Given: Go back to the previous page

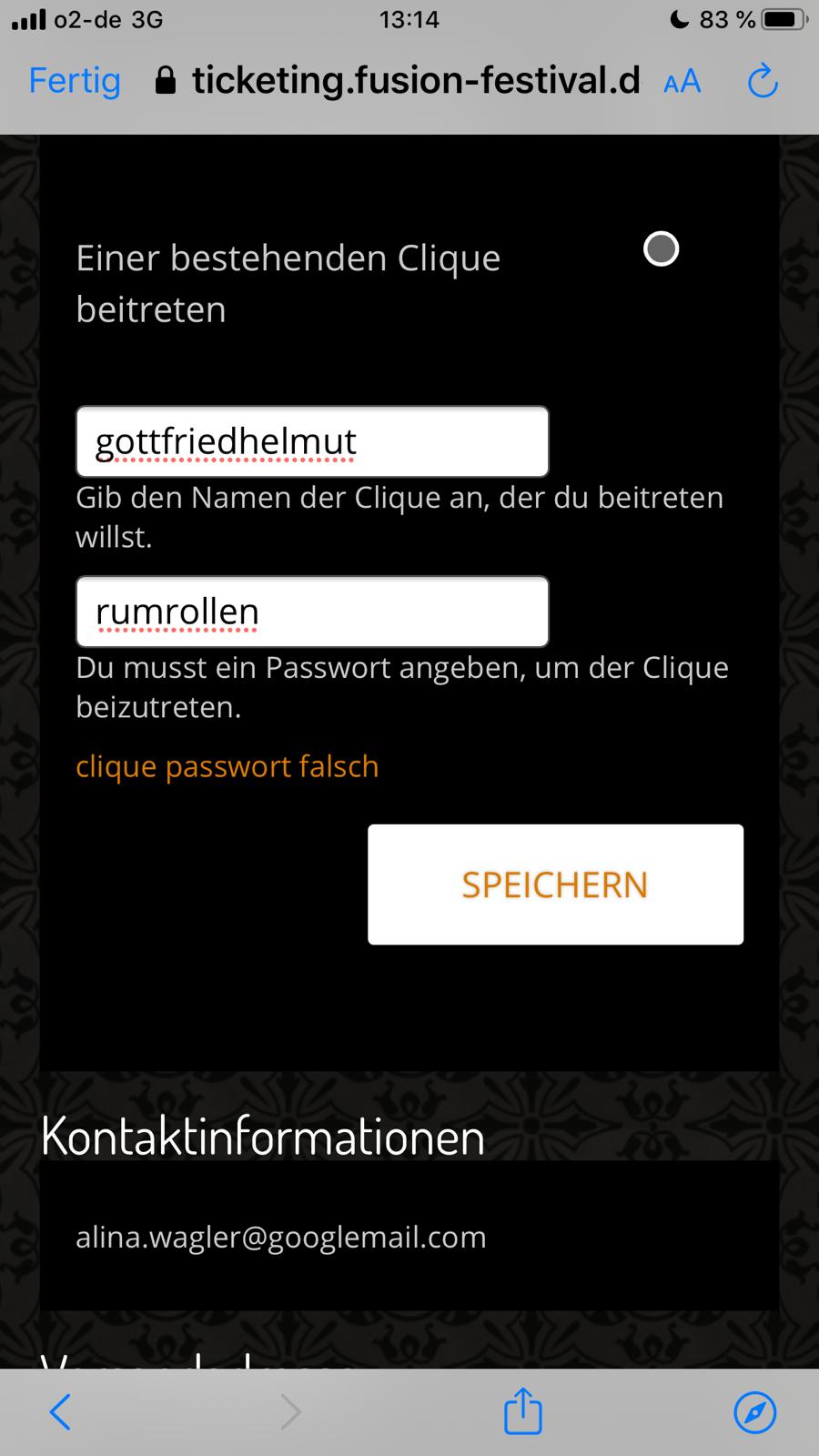Looking at the screenshot, I should (60, 1412).
